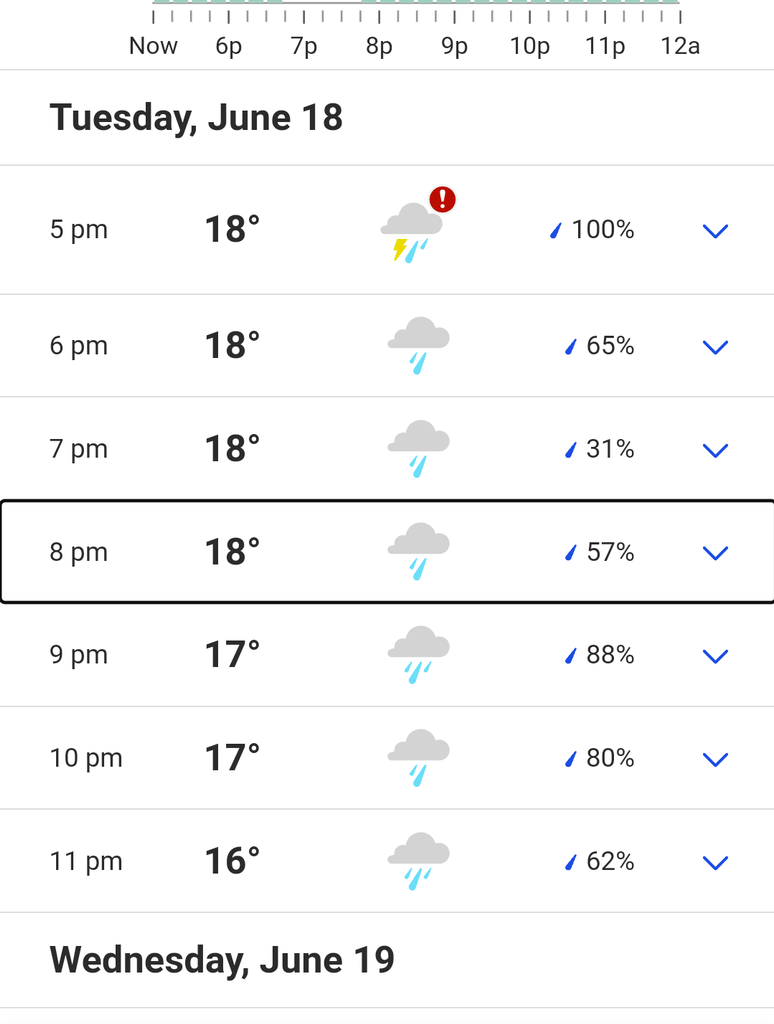Expand the 9 pm hourly forecast
Image resolution: width=774 pixels, height=1024 pixels.
coord(715,656)
